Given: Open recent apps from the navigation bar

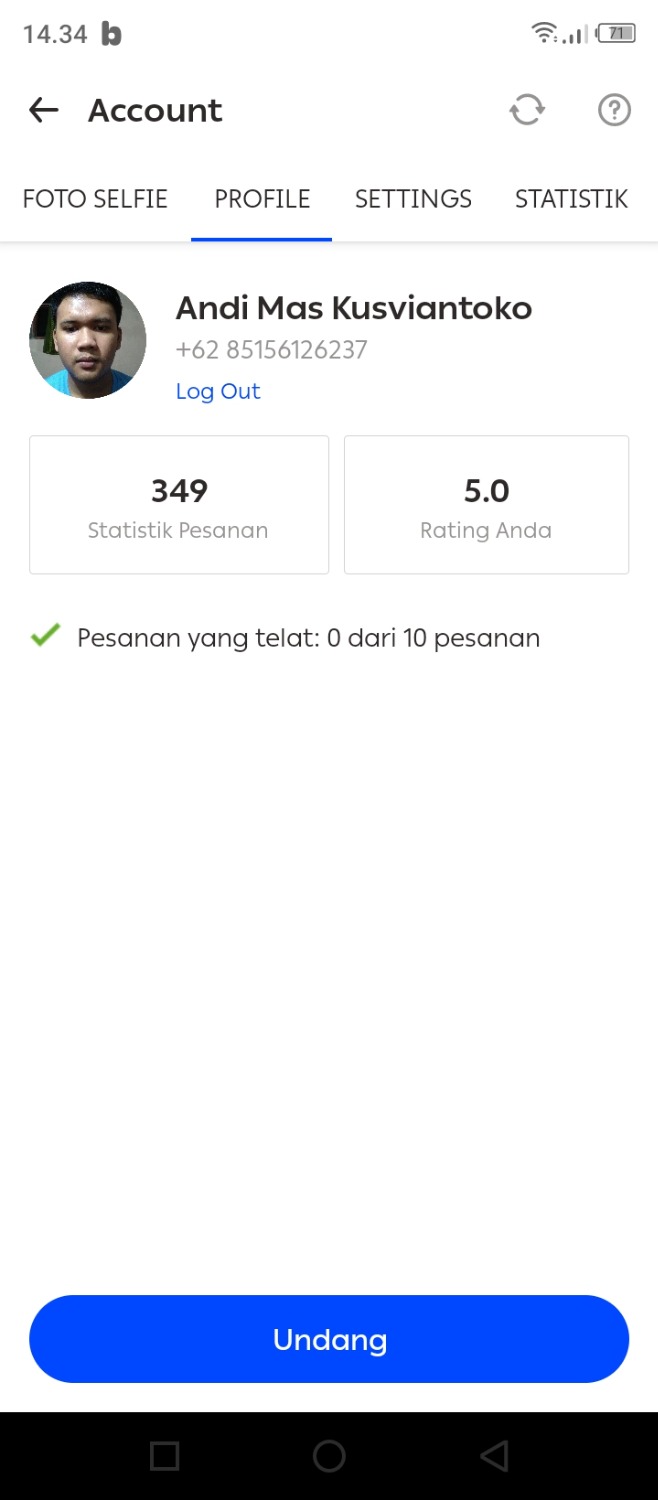Looking at the screenshot, I should coord(164,1456).
